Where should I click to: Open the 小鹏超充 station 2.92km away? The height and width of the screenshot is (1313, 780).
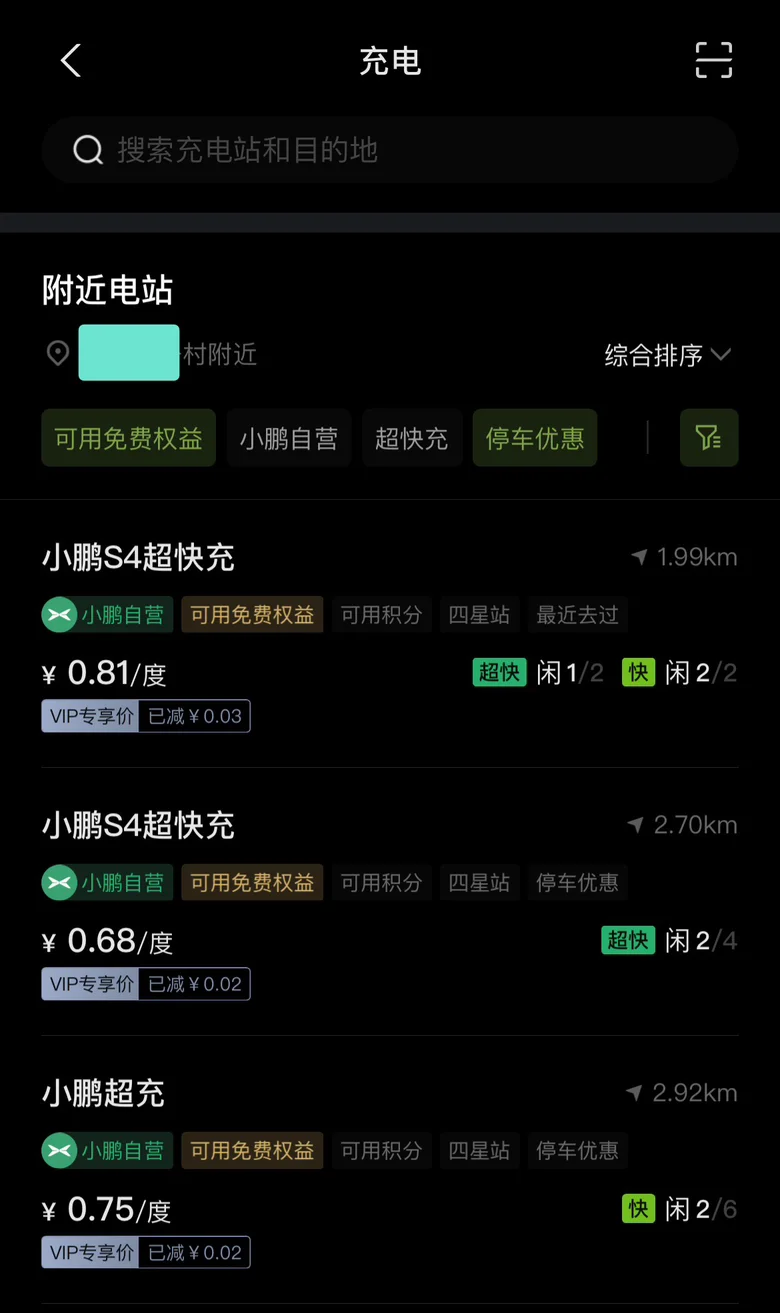click(390, 1170)
